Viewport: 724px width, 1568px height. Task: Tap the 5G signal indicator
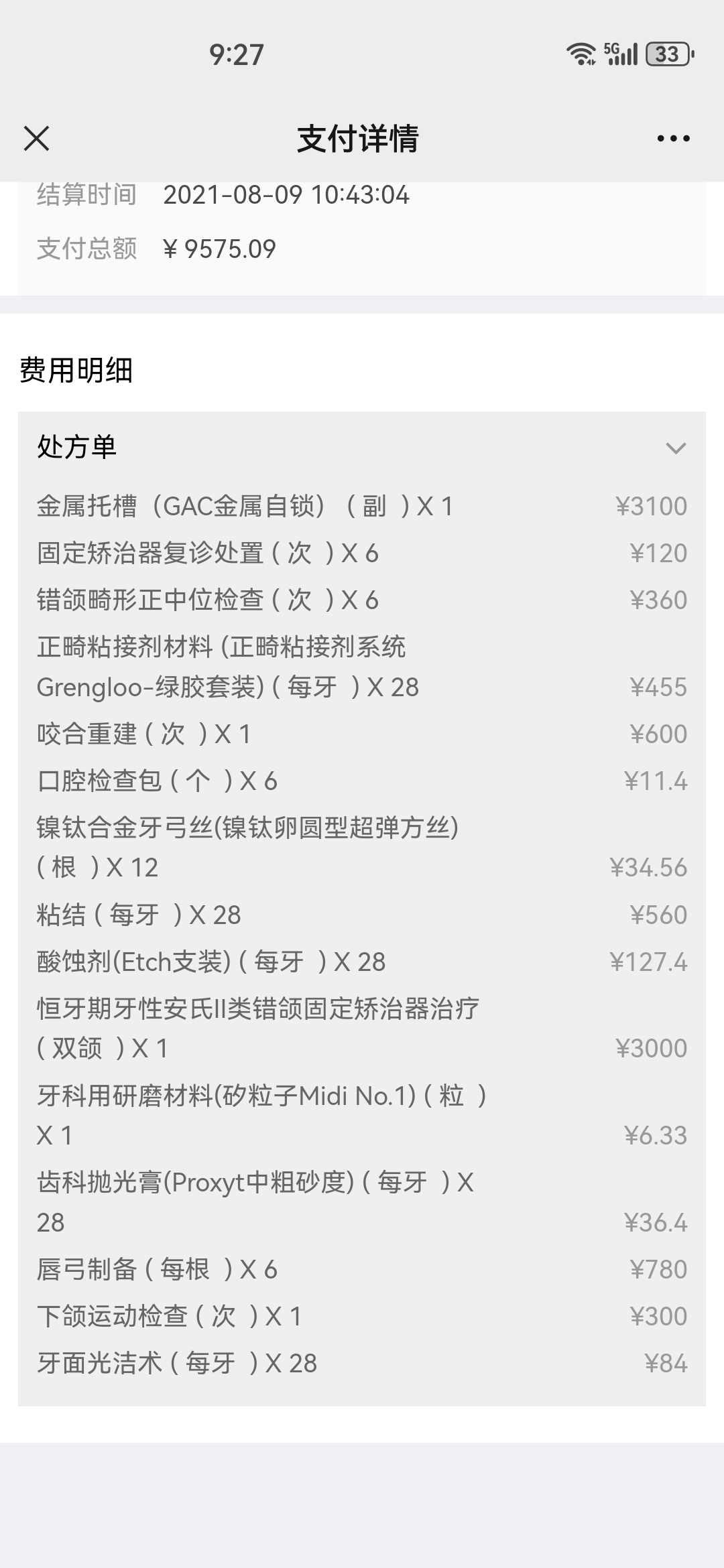(621, 52)
